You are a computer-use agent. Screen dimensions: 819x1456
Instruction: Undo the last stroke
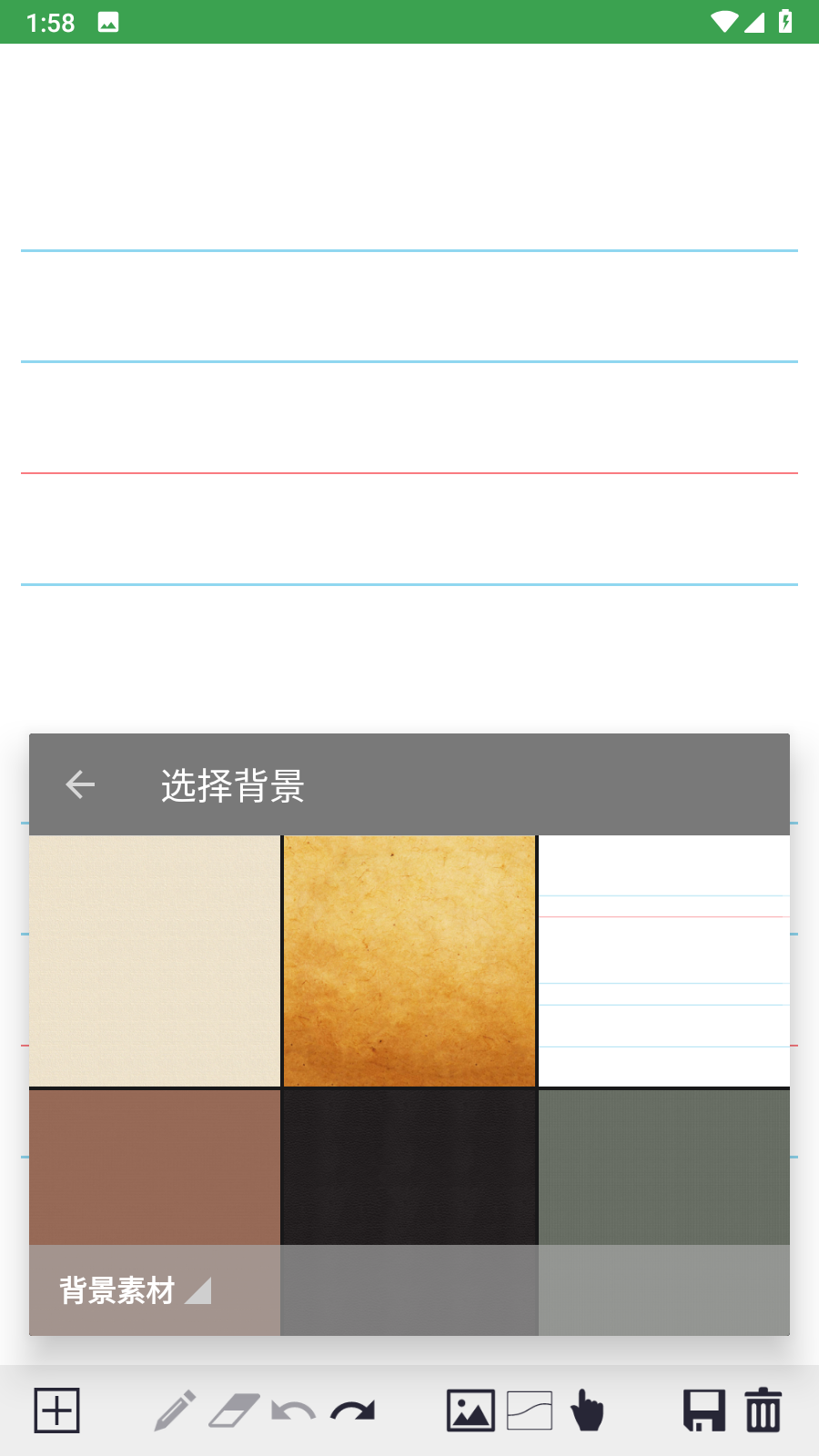tap(293, 1411)
